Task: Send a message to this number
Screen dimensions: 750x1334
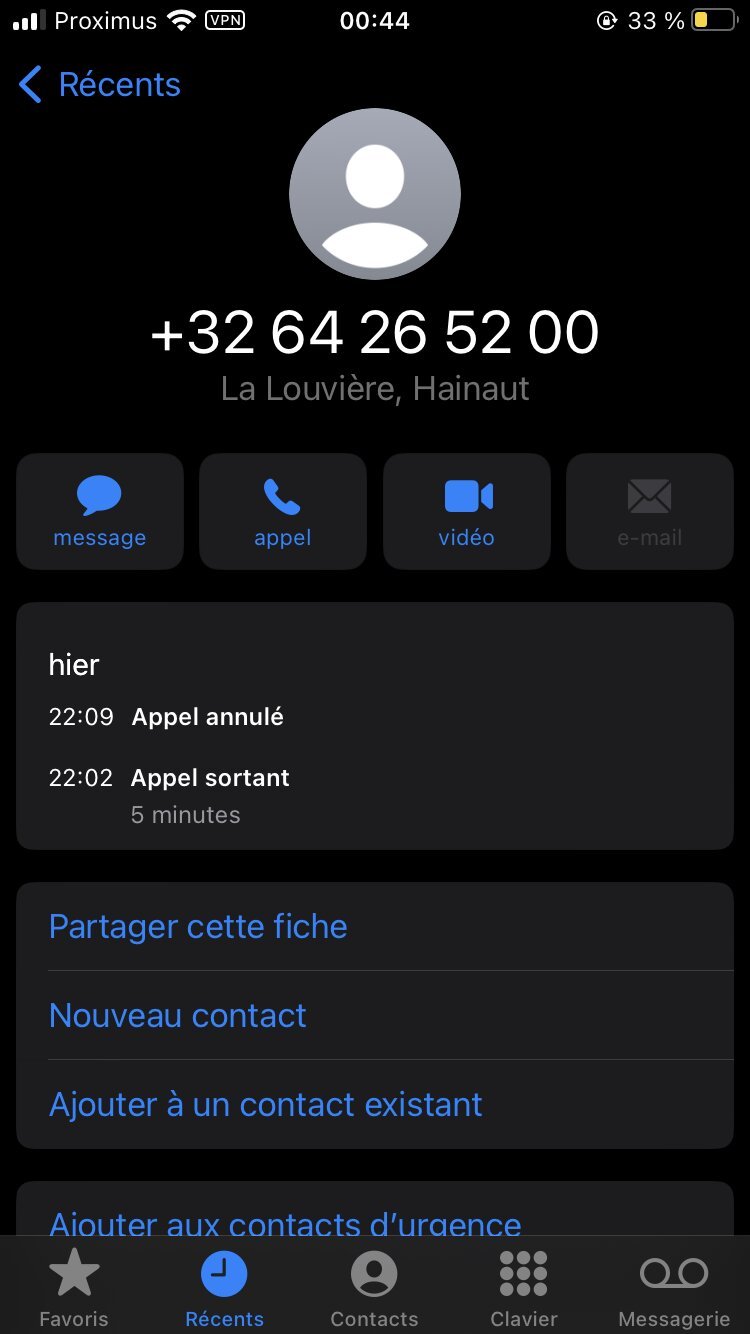Action: 100,511
